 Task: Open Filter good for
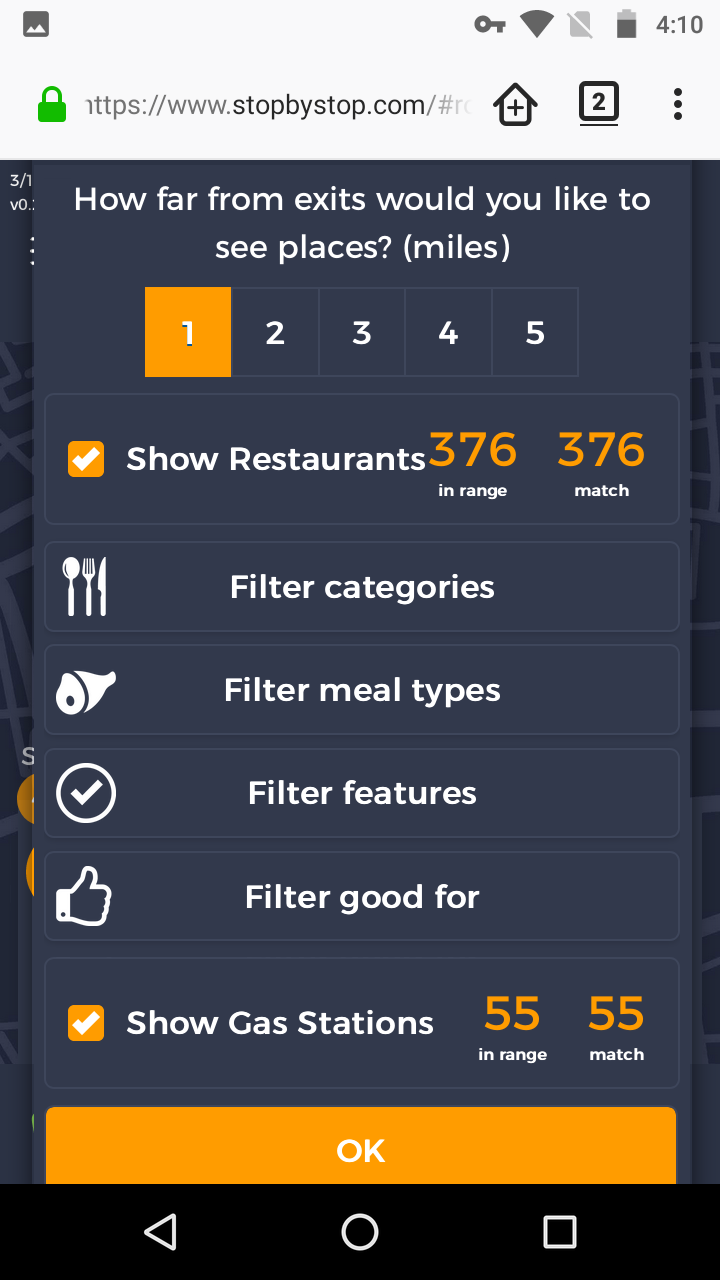pos(362,897)
